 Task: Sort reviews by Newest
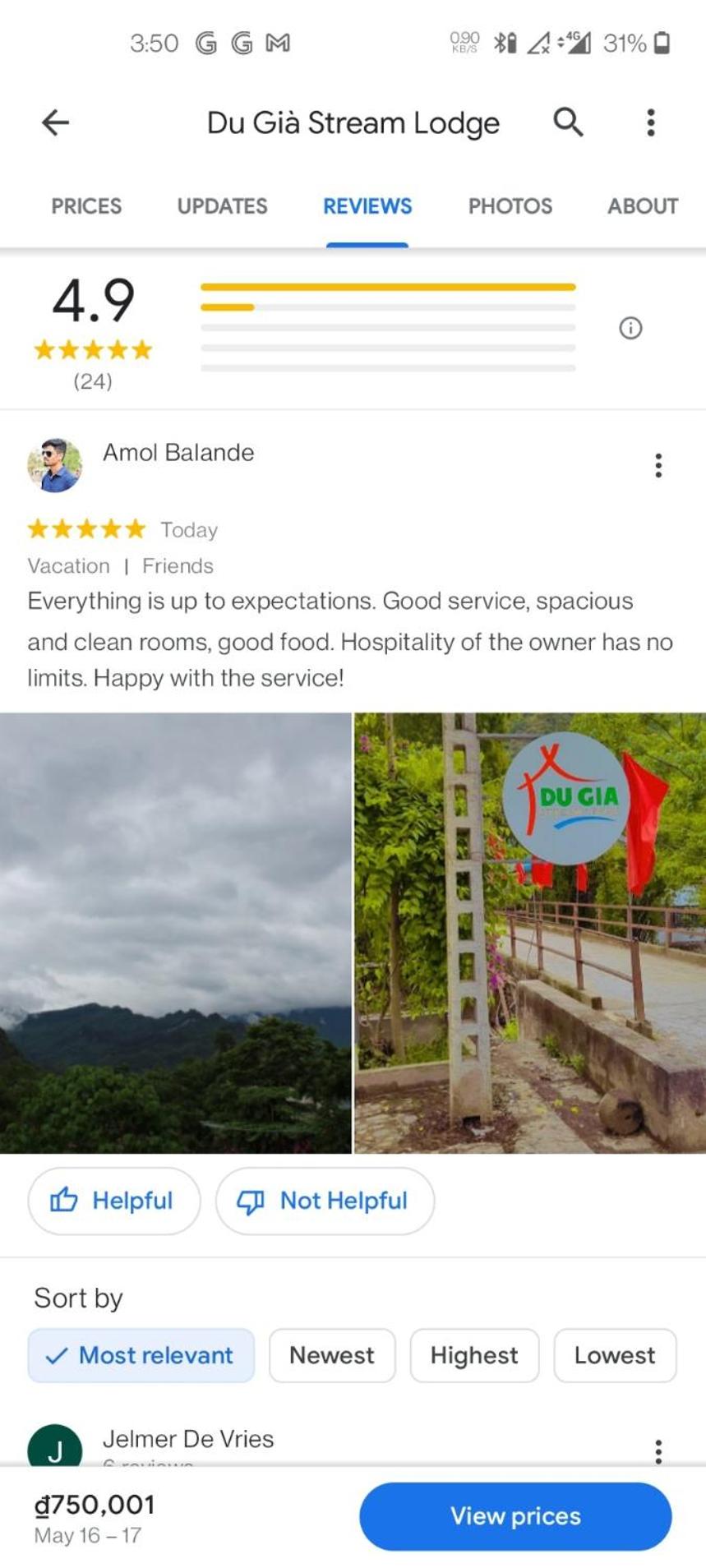pyautogui.click(x=331, y=1355)
